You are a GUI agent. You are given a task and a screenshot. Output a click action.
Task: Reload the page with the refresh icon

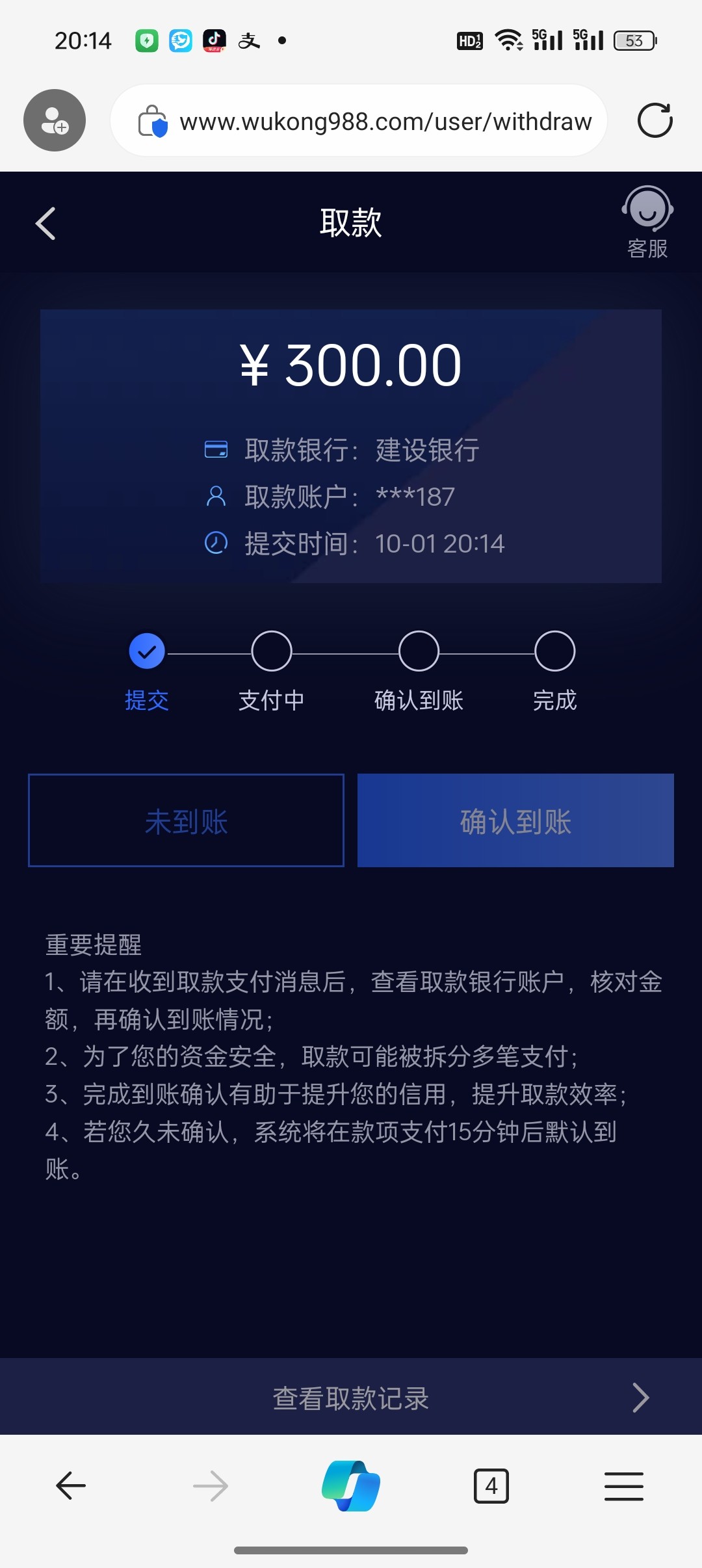[x=655, y=121]
